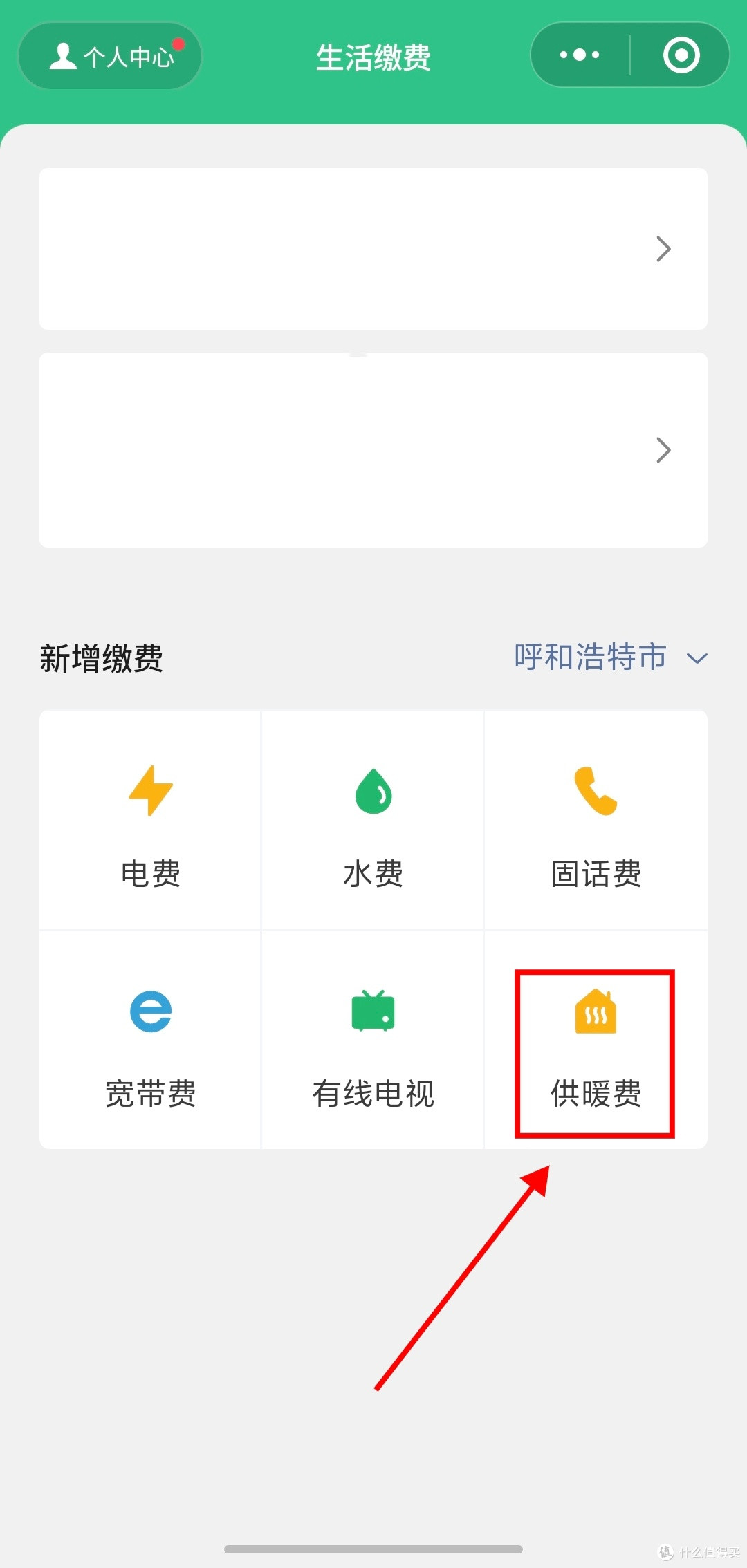
Task: Click the capsule close circle button
Action: 679,55
